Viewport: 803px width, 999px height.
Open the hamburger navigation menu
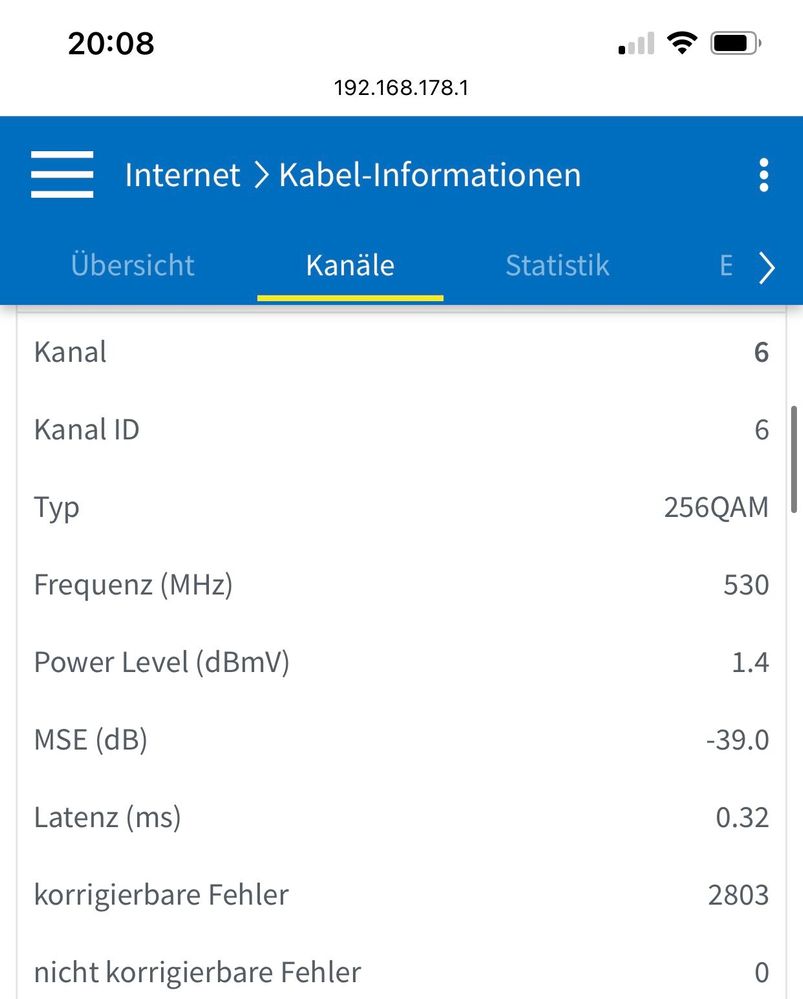[62, 175]
